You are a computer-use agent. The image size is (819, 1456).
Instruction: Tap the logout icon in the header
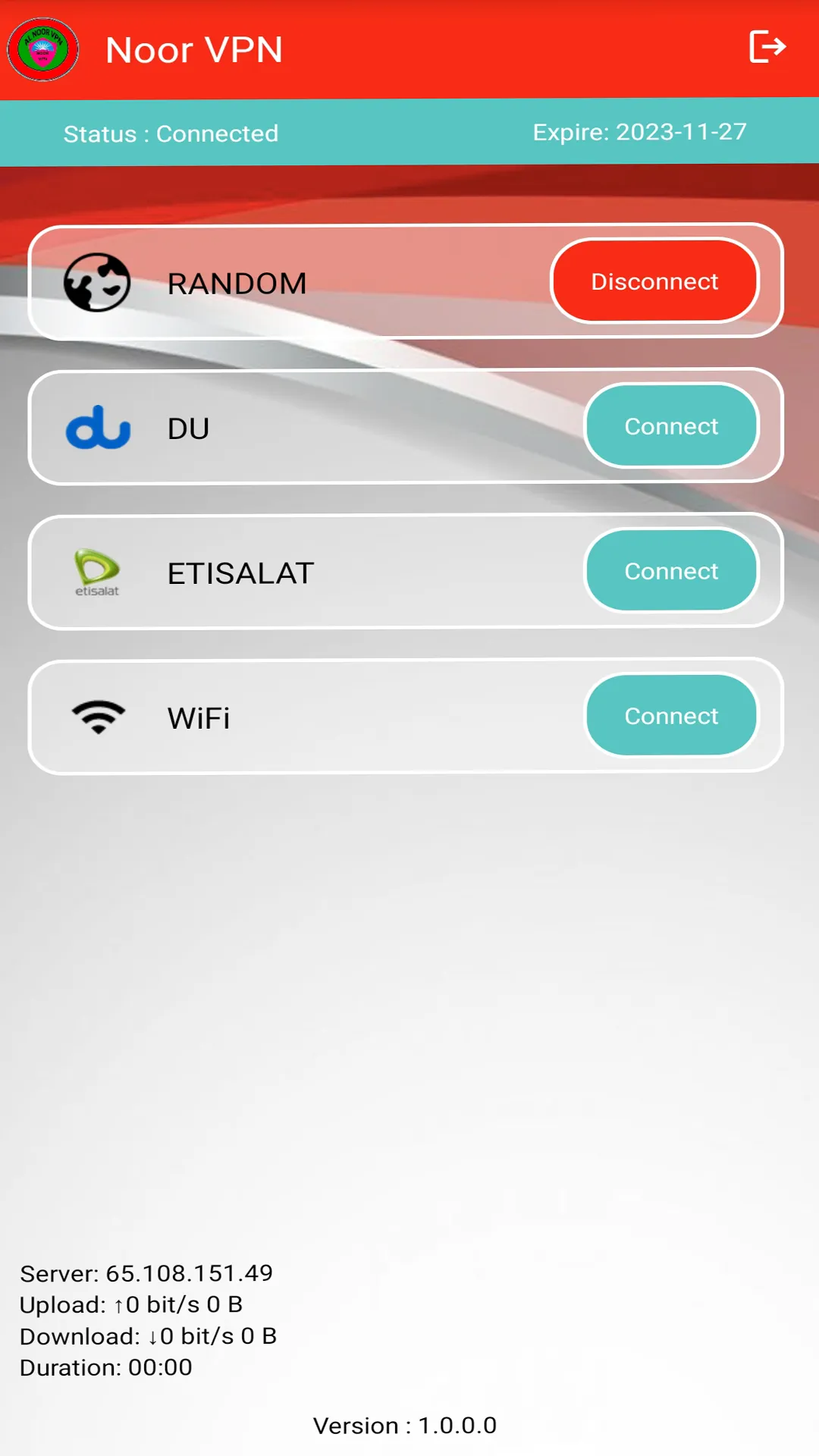[x=767, y=47]
